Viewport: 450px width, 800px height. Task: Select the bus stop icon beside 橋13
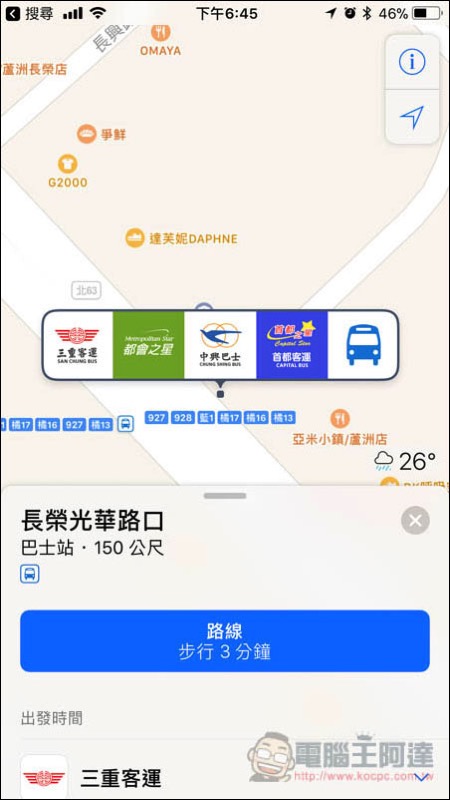pyautogui.click(x=126, y=424)
